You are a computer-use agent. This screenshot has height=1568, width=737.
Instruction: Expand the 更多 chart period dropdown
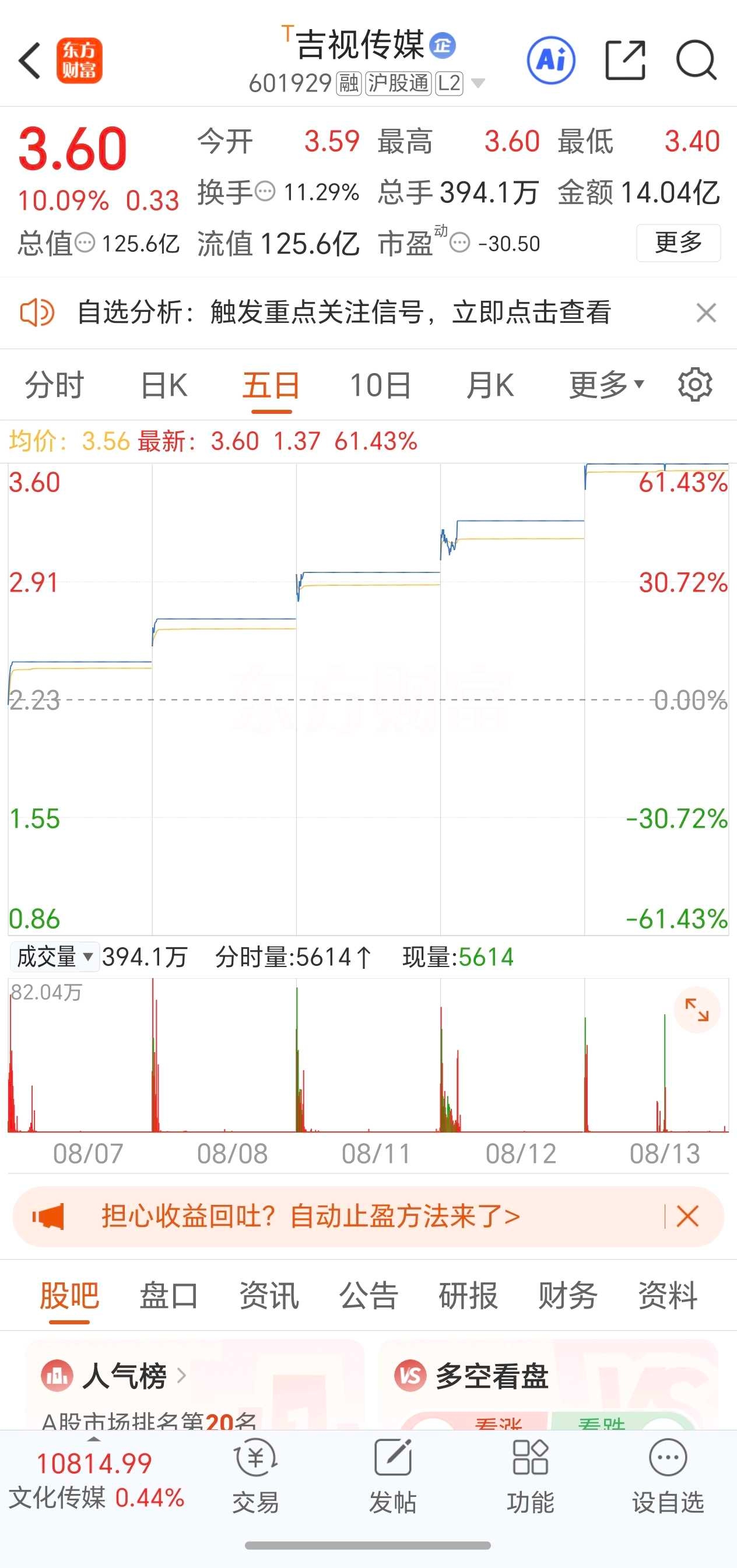tap(606, 385)
